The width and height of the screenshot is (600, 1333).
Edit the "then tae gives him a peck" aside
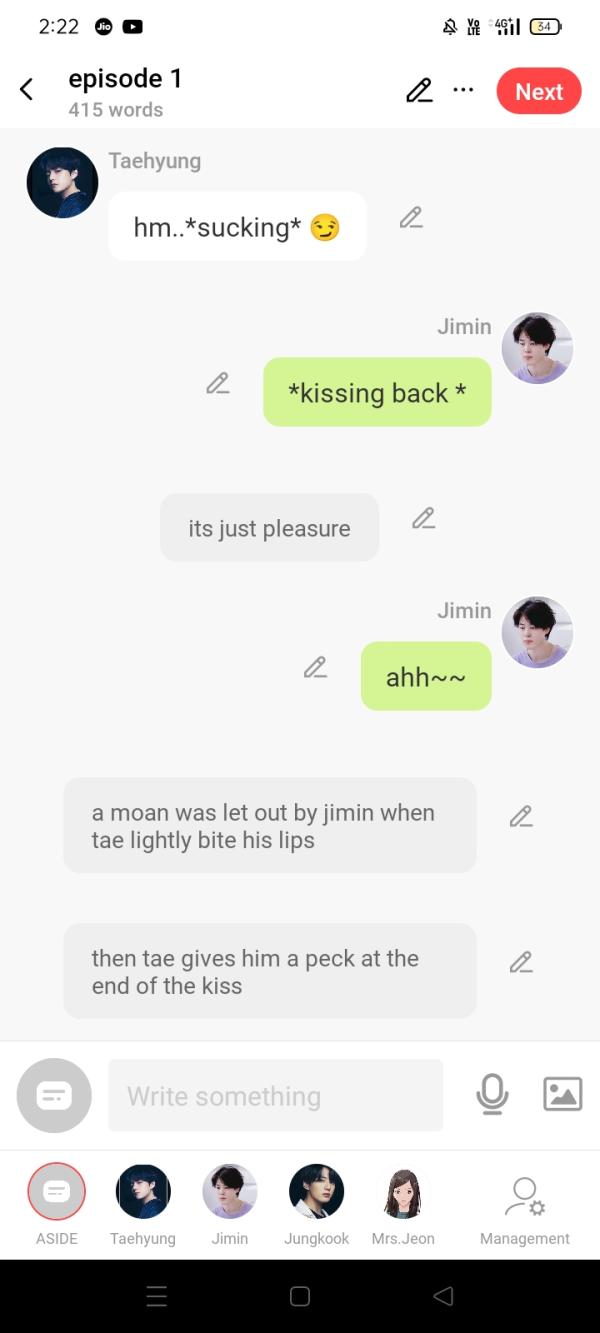pyautogui.click(x=521, y=962)
